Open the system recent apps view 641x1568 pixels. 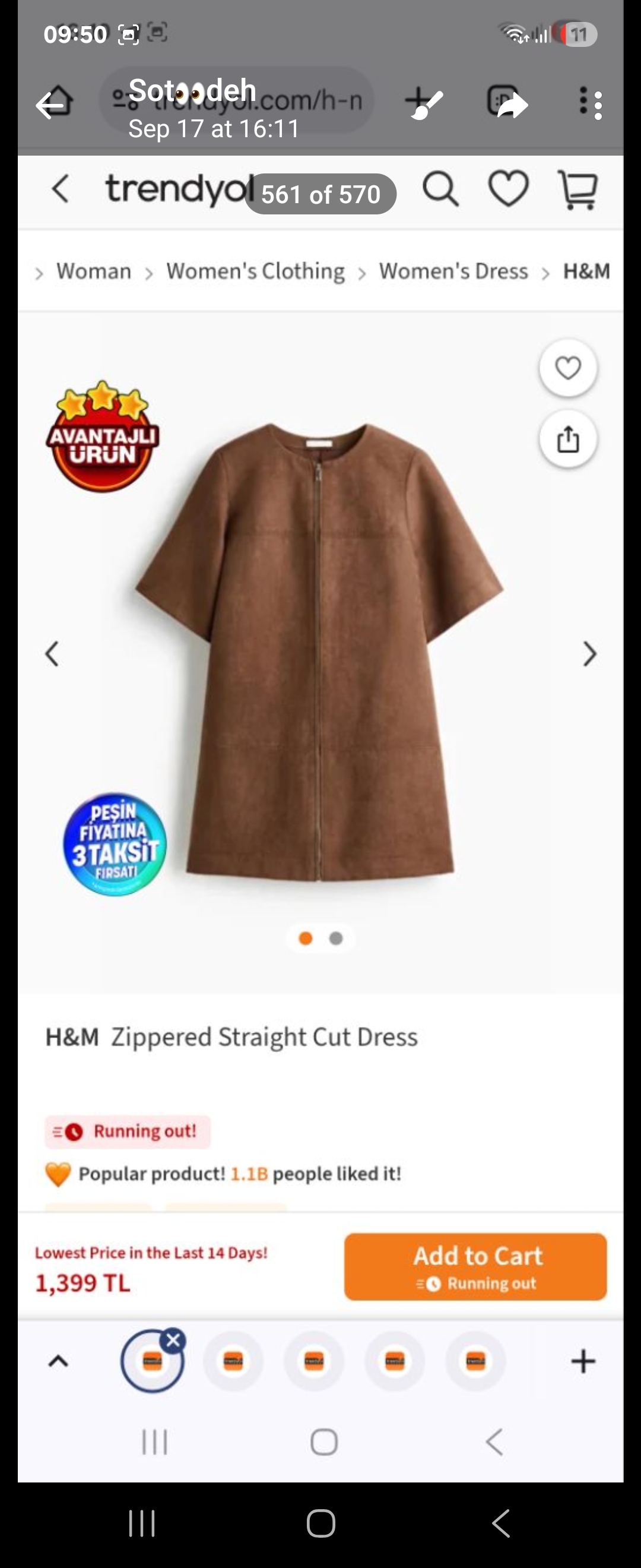[142, 1523]
